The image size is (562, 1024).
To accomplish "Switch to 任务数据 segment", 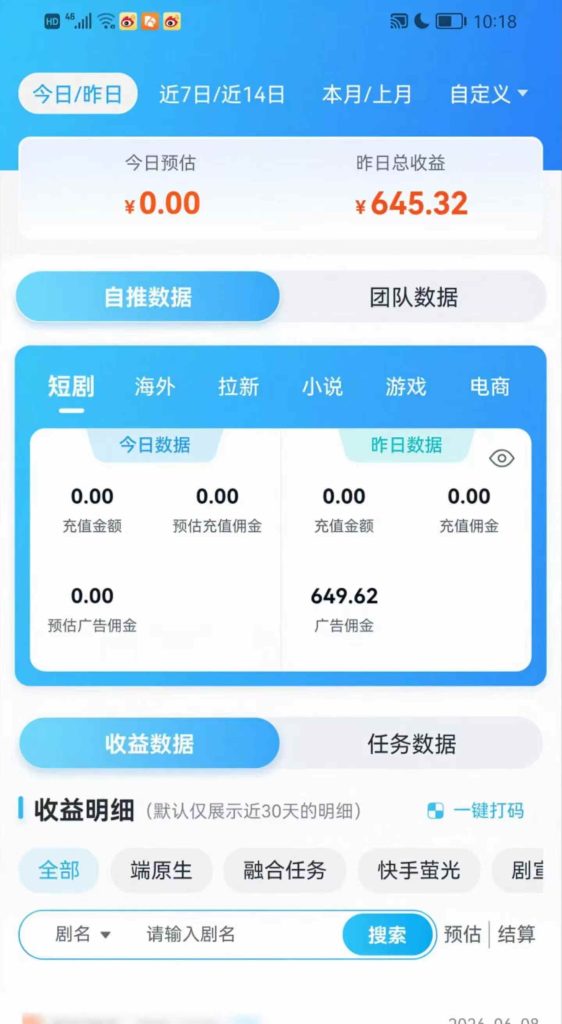I will click(411, 744).
